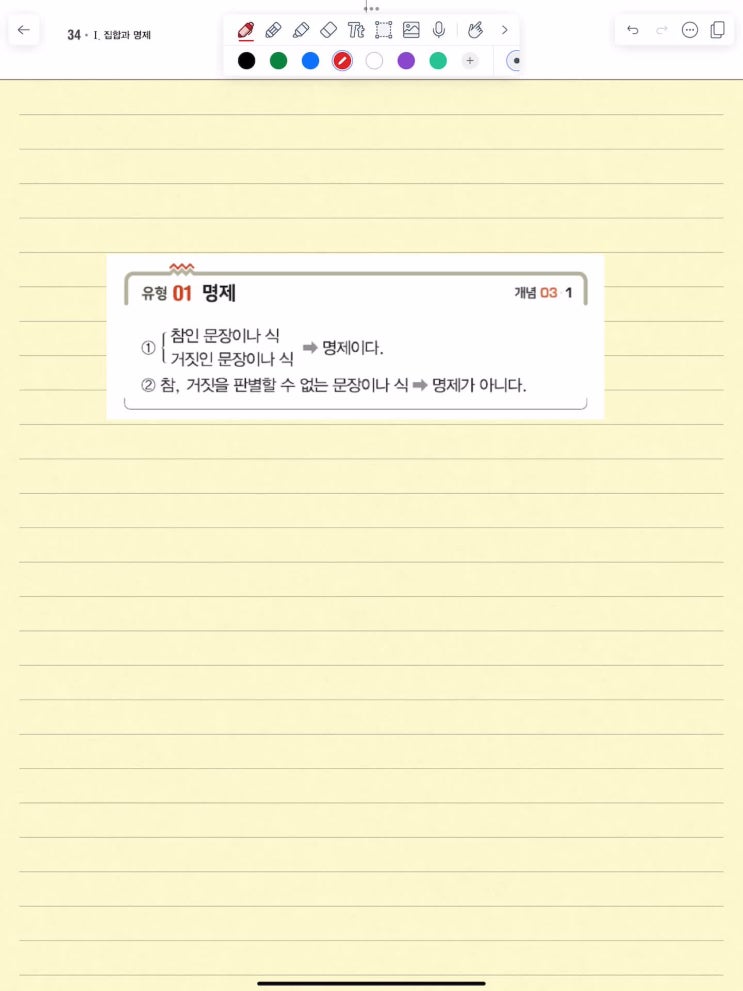Select the pen tool
This screenshot has height=991, width=743.
point(246,30)
